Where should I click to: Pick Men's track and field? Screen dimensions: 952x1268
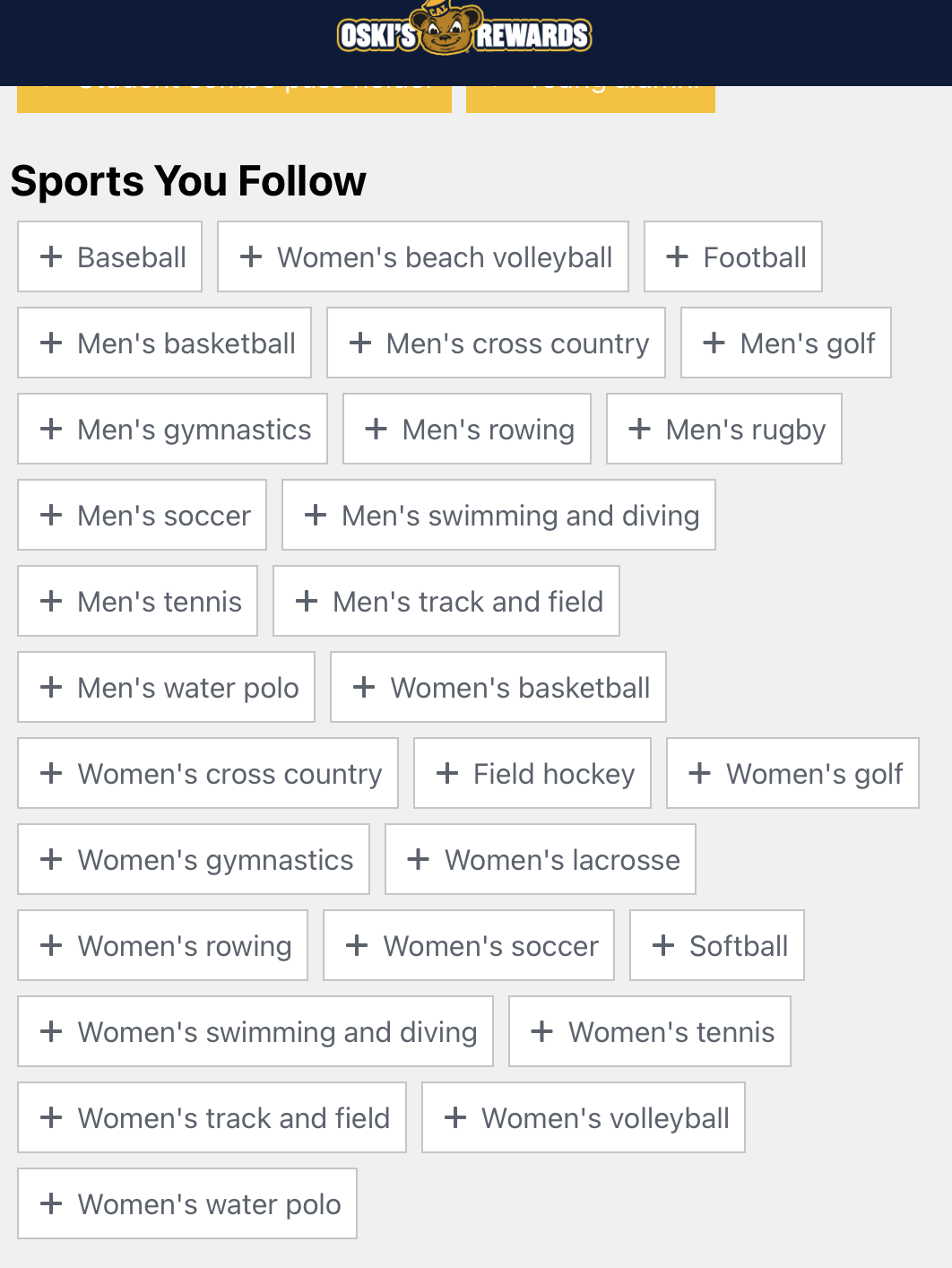(x=446, y=602)
